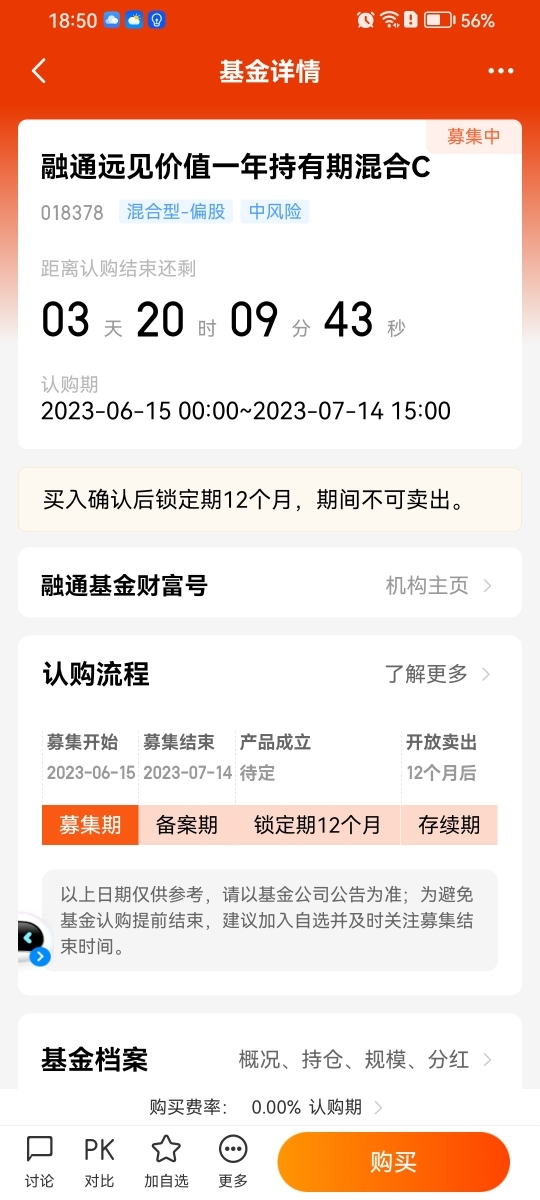Screen dimensions: 540x1200
Task: Go back using the top-left arrow
Action: (x=39, y=71)
